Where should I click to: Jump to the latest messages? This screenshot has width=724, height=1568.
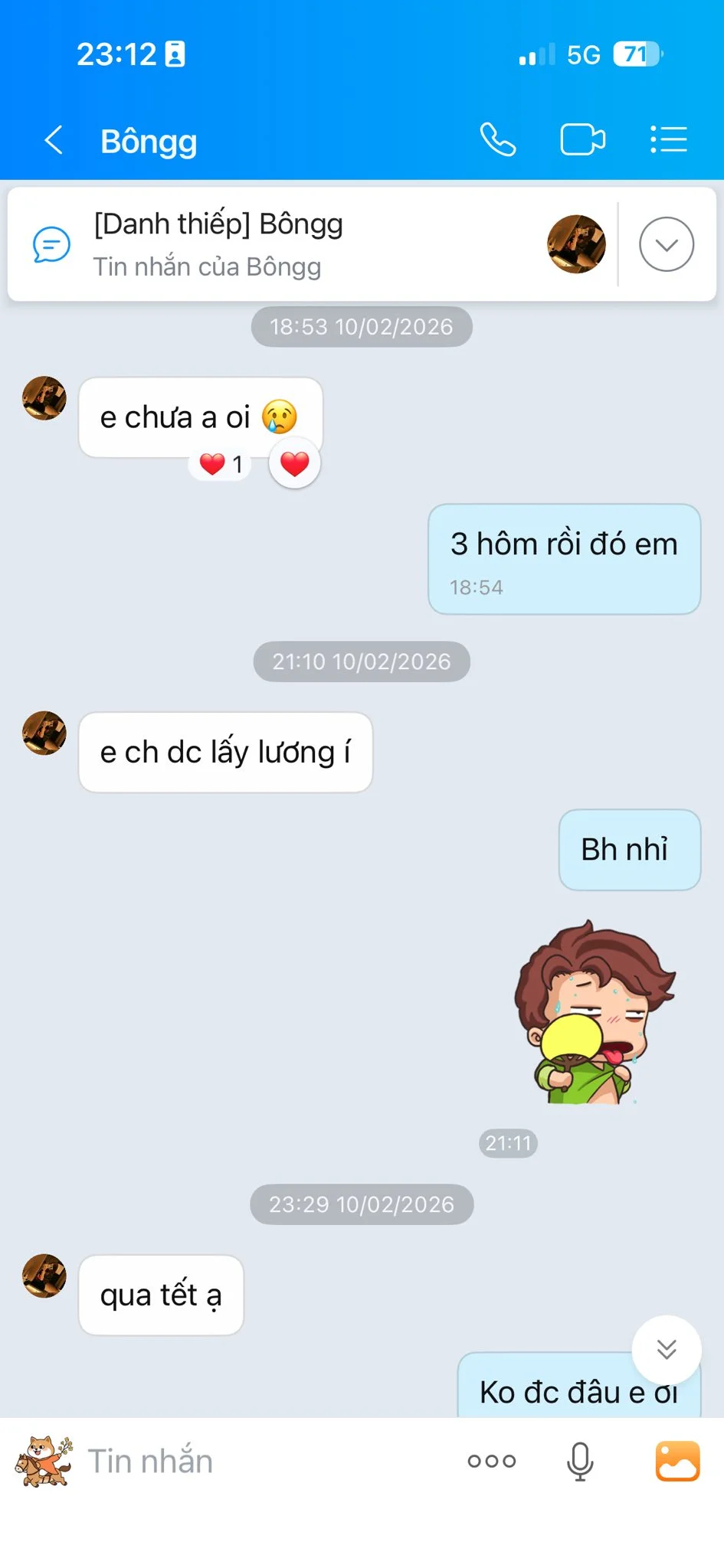[x=666, y=1349]
